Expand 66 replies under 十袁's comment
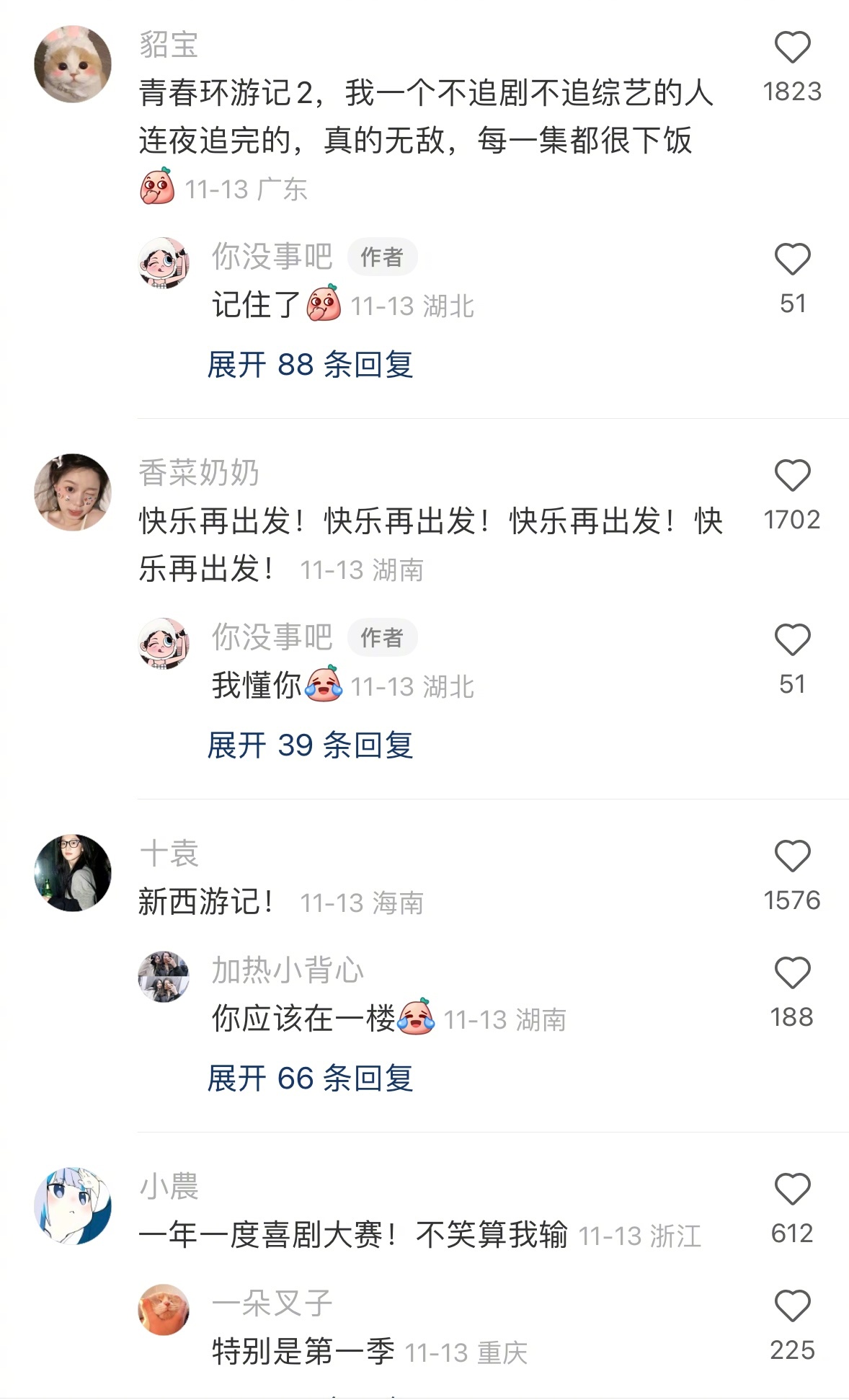The width and height of the screenshot is (849, 1400). point(310,1078)
